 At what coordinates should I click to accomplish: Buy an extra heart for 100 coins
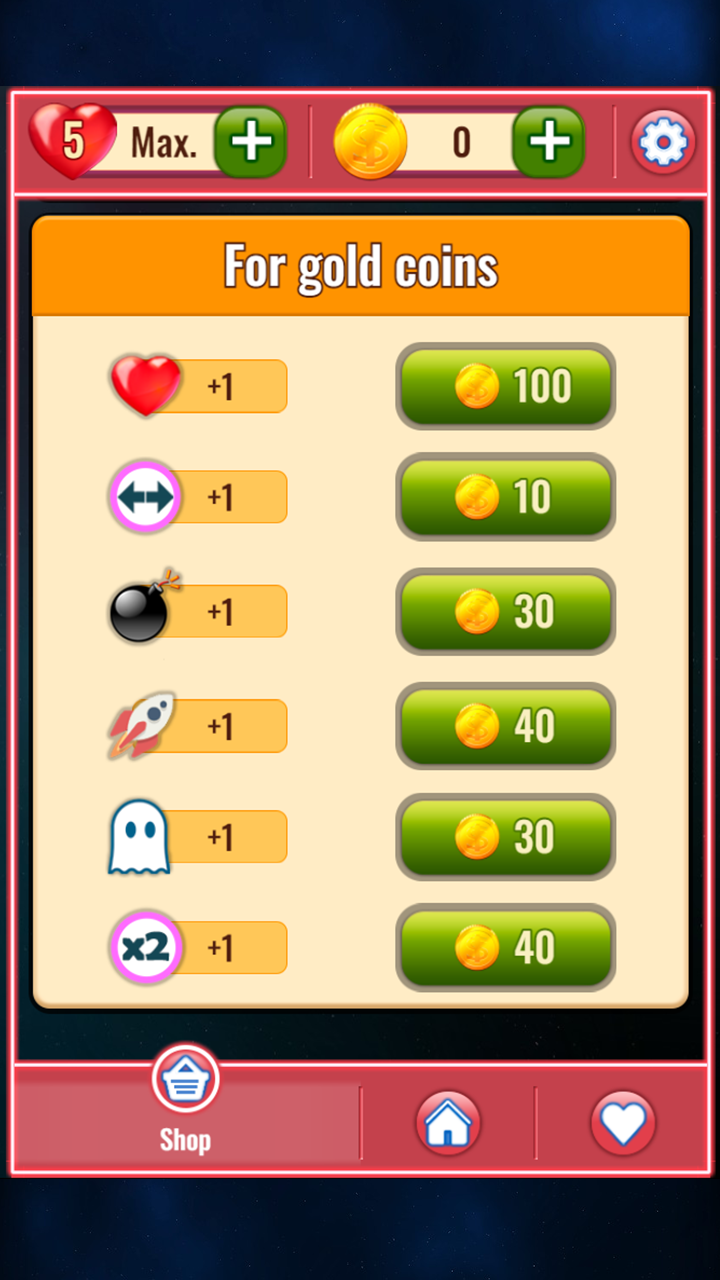[x=506, y=386]
